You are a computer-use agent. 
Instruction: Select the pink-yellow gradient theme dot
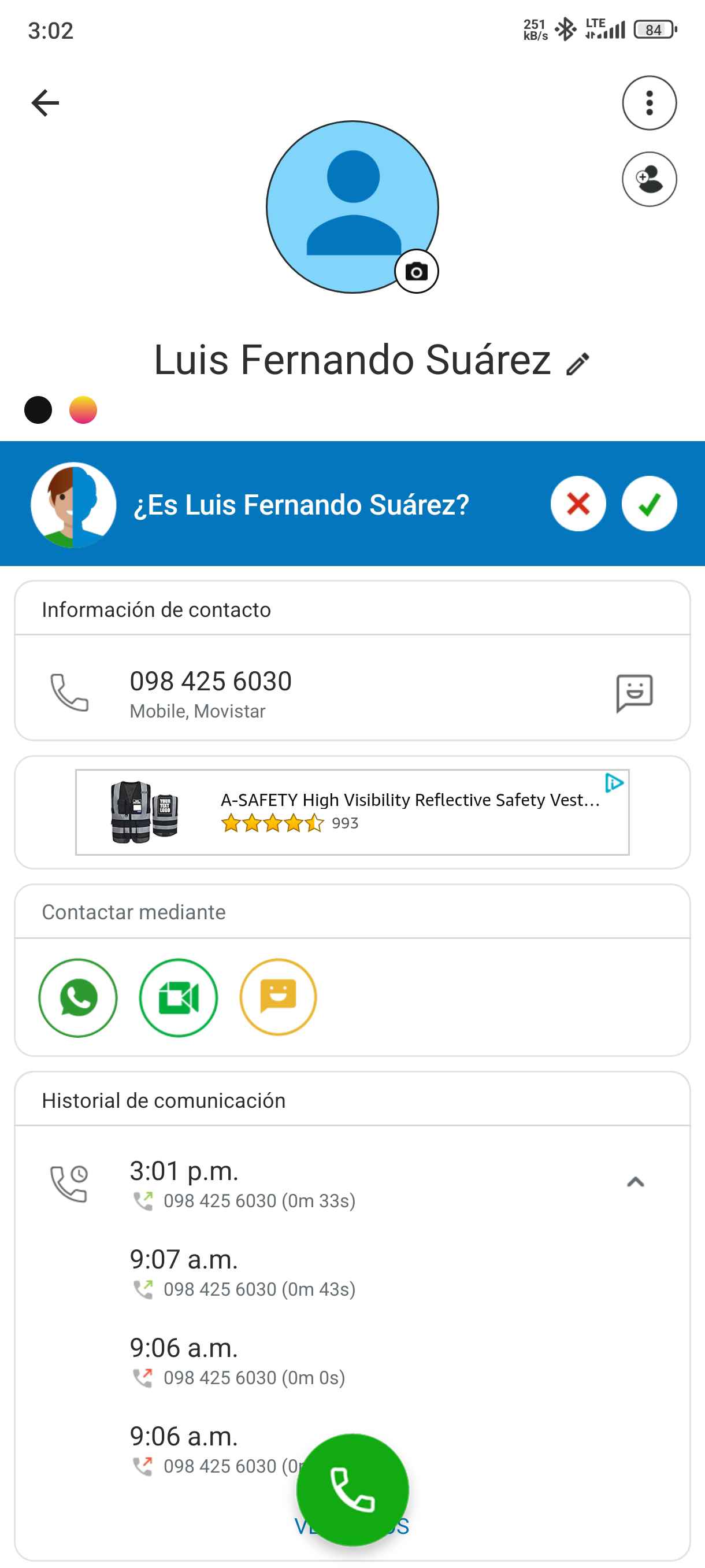[x=83, y=410]
